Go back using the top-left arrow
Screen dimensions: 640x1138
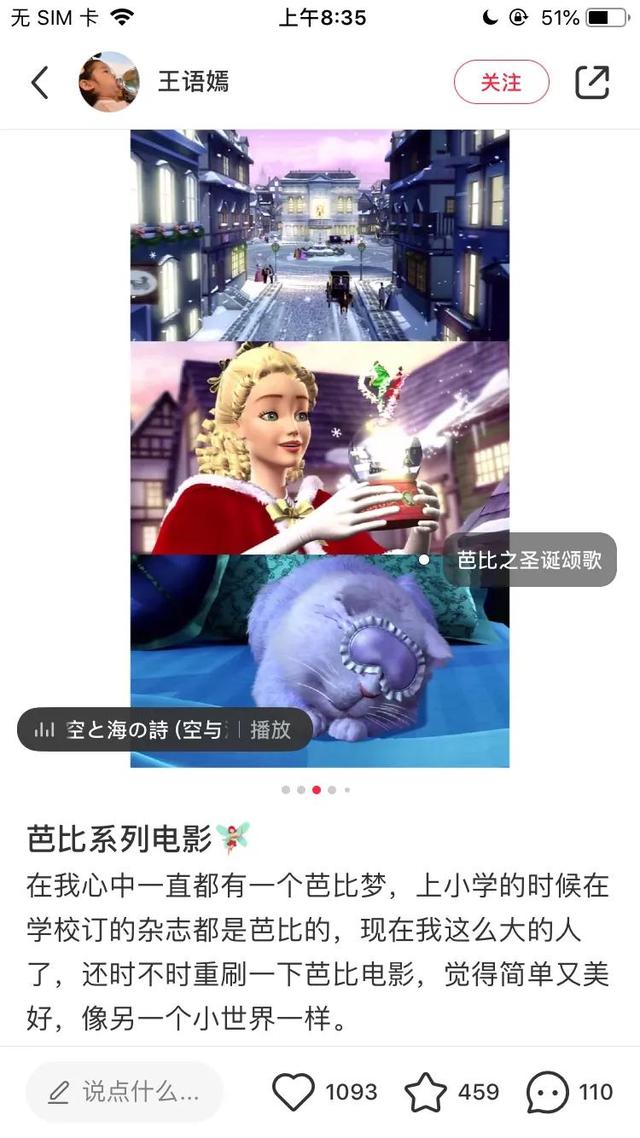pos(40,82)
